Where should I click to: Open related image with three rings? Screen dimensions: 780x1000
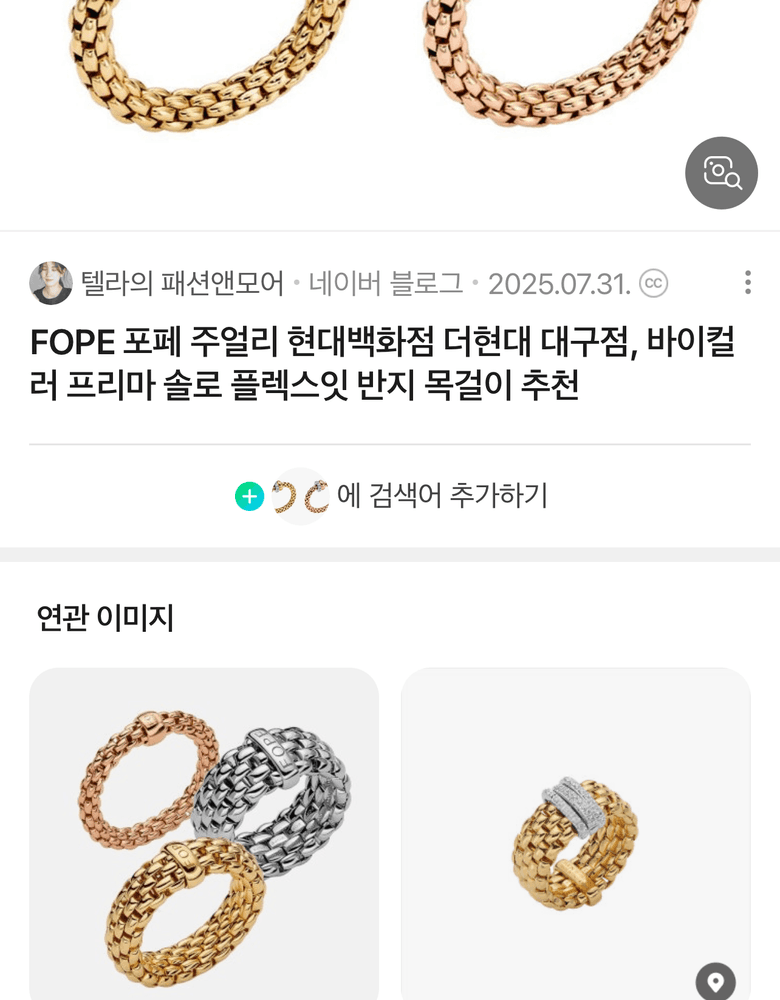pyautogui.click(x=204, y=833)
